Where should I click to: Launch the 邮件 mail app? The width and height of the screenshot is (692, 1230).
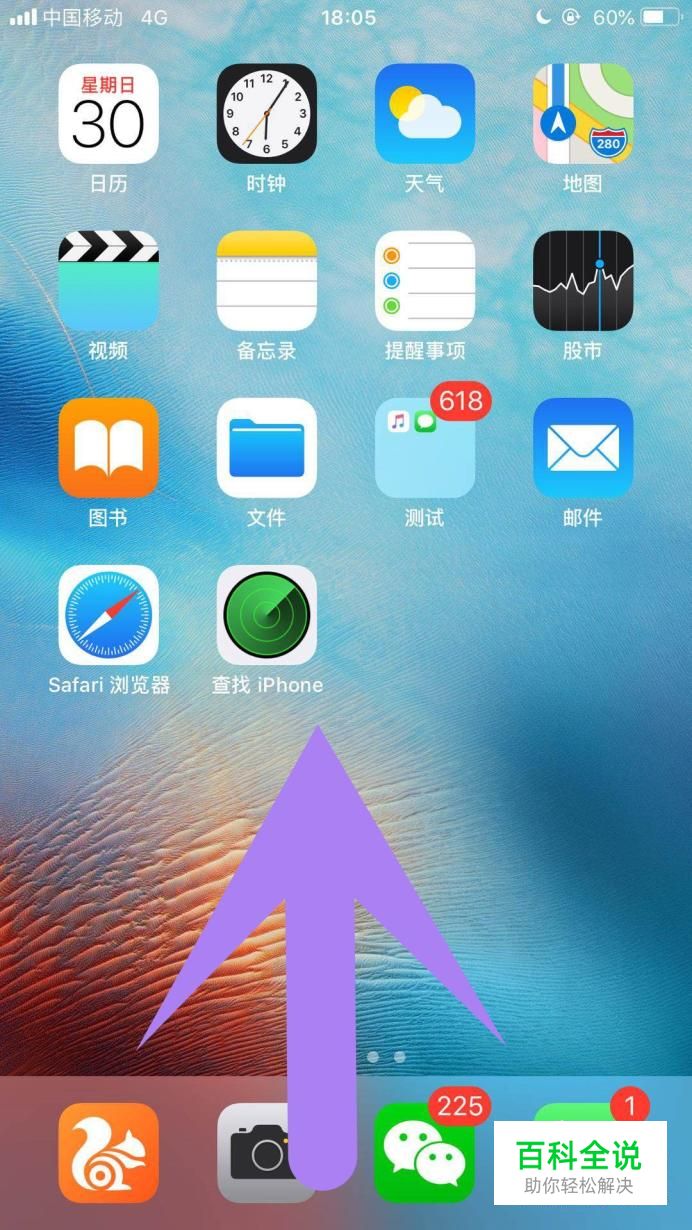pos(582,448)
